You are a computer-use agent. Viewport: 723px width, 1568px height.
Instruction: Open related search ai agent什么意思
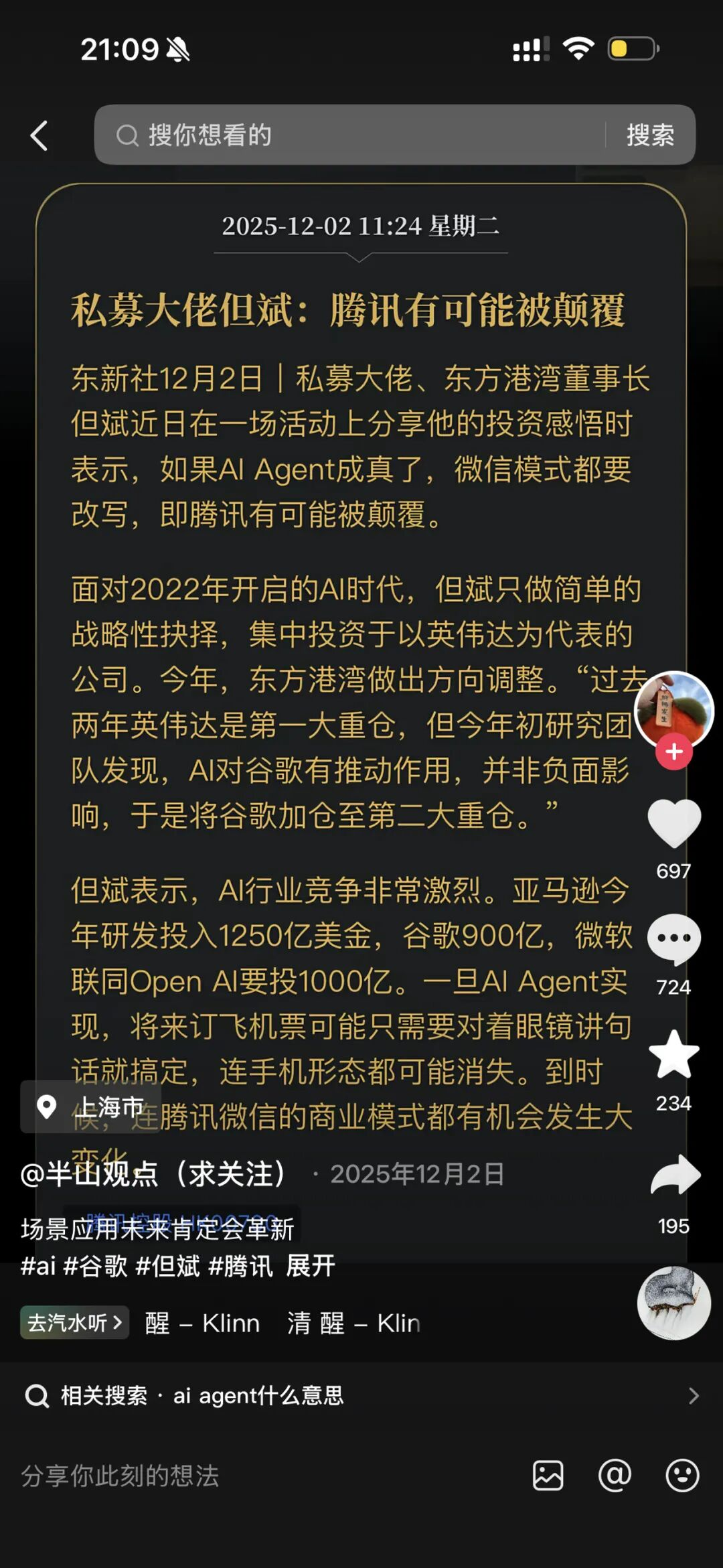(258, 1395)
